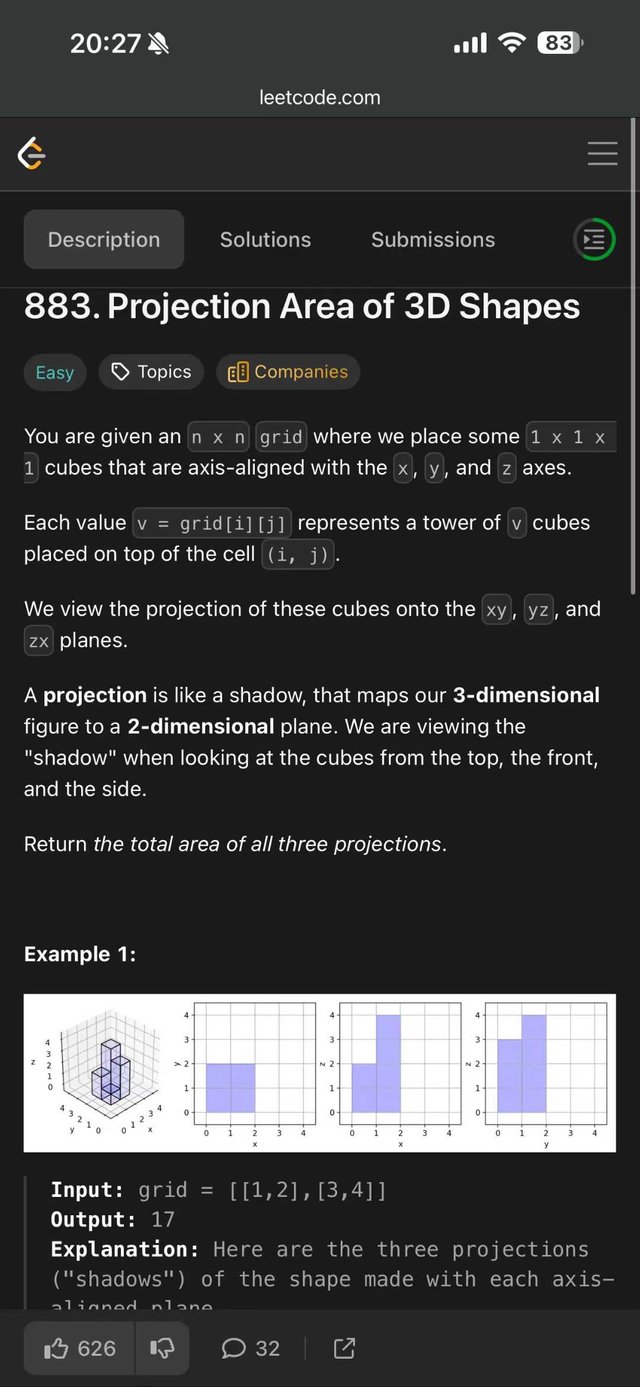
Task: Upvote the problem with 626 likes
Action: pyautogui.click(x=80, y=1348)
